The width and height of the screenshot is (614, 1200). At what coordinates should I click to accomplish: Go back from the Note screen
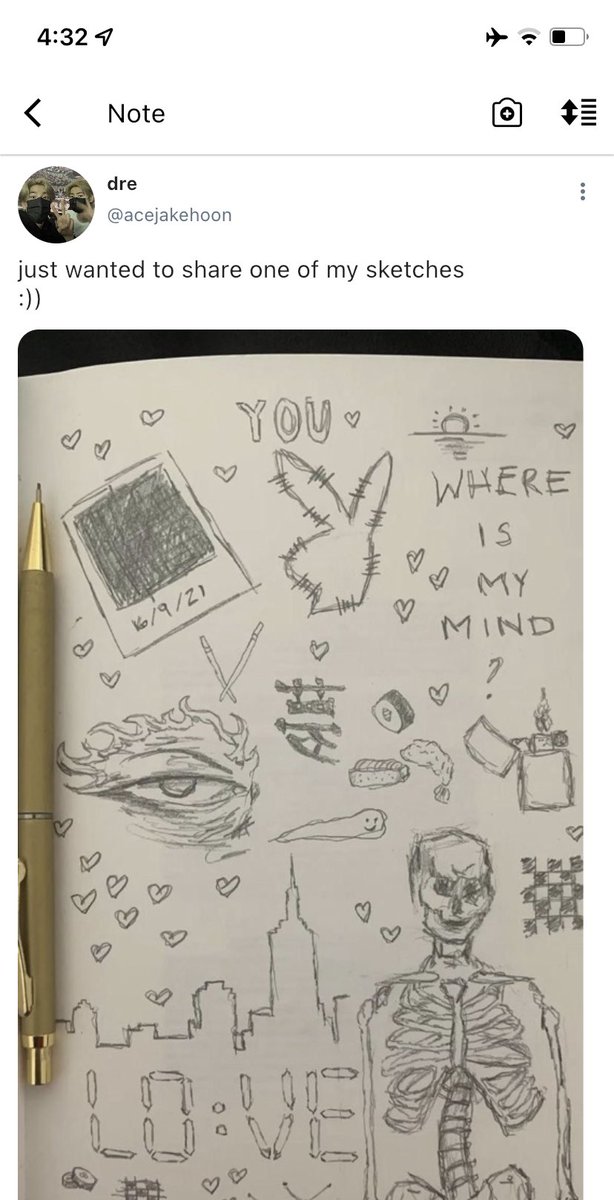[x=33, y=114]
